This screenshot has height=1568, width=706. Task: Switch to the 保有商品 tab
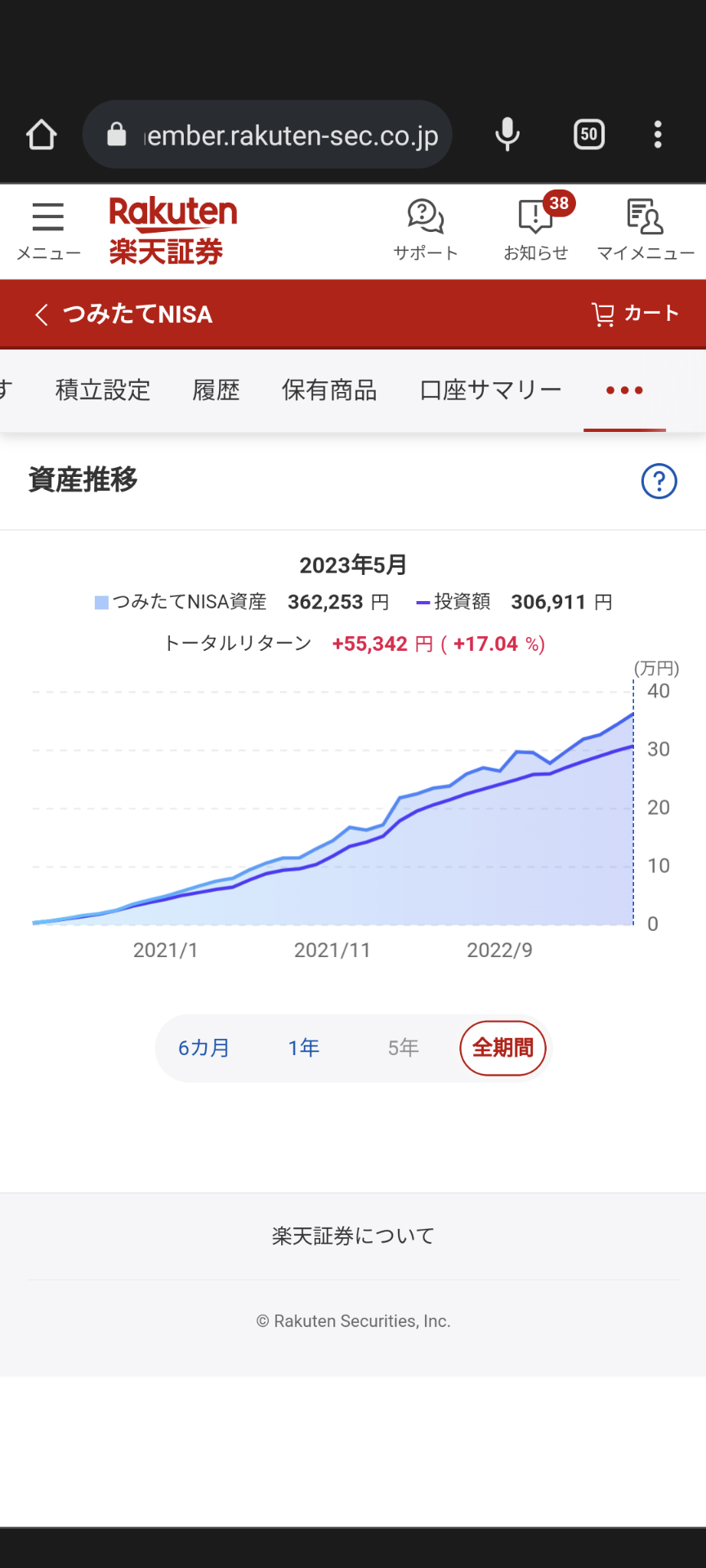click(x=329, y=390)
